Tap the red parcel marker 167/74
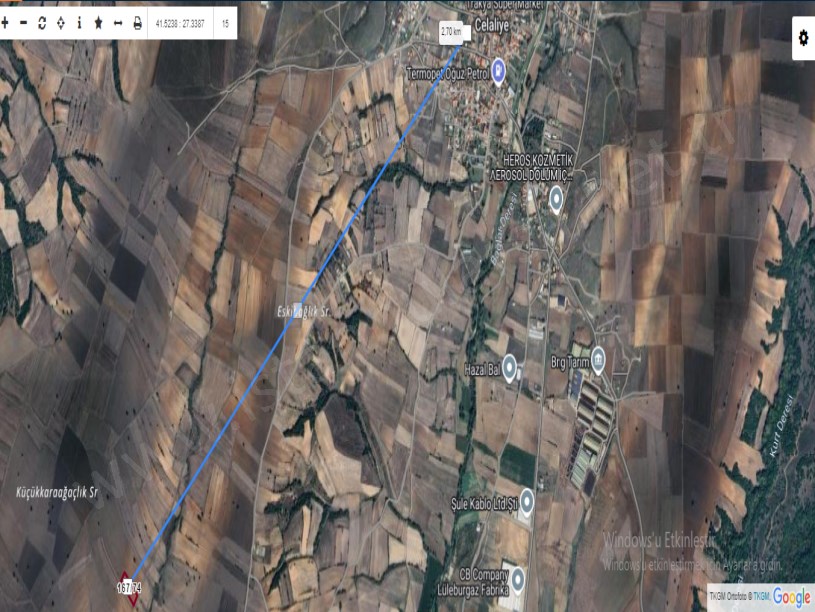Screen dimensions: 815x612 tap(129, 586)
